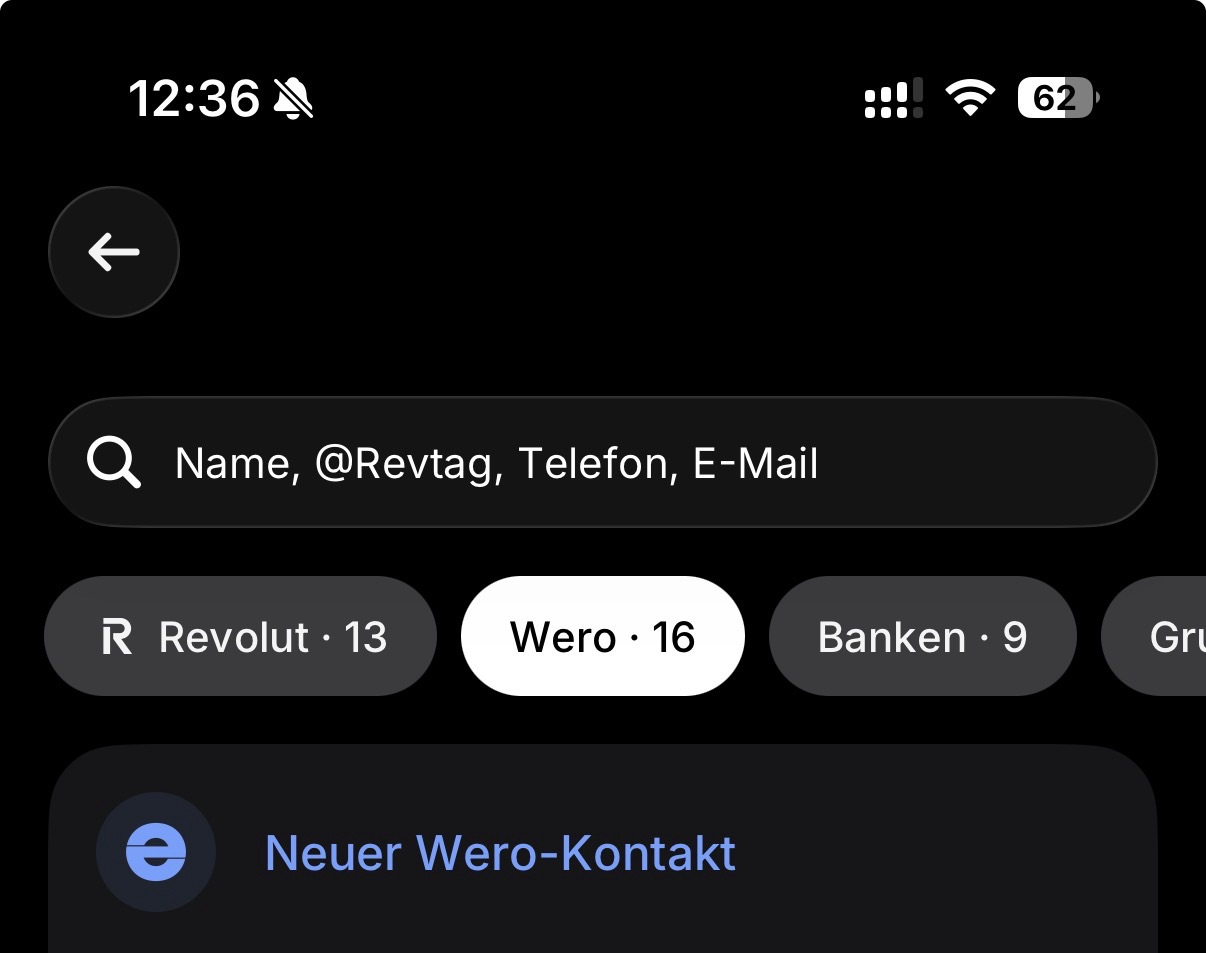
Task: Switch to the Revolut · 13 filter
Action: pyautogui.click(x=241, y=636)
